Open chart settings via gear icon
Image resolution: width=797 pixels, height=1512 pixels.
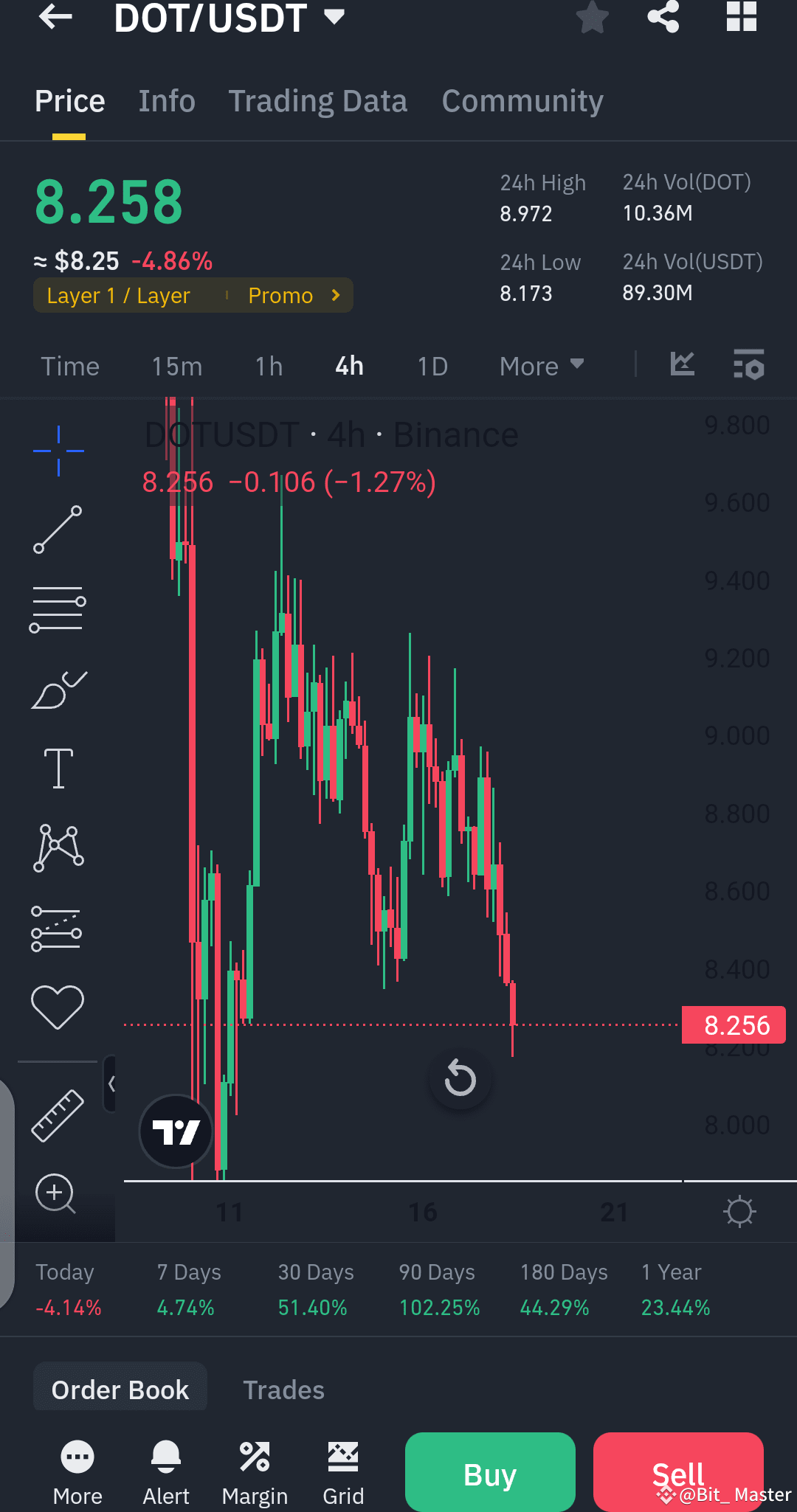[739, 1210]
